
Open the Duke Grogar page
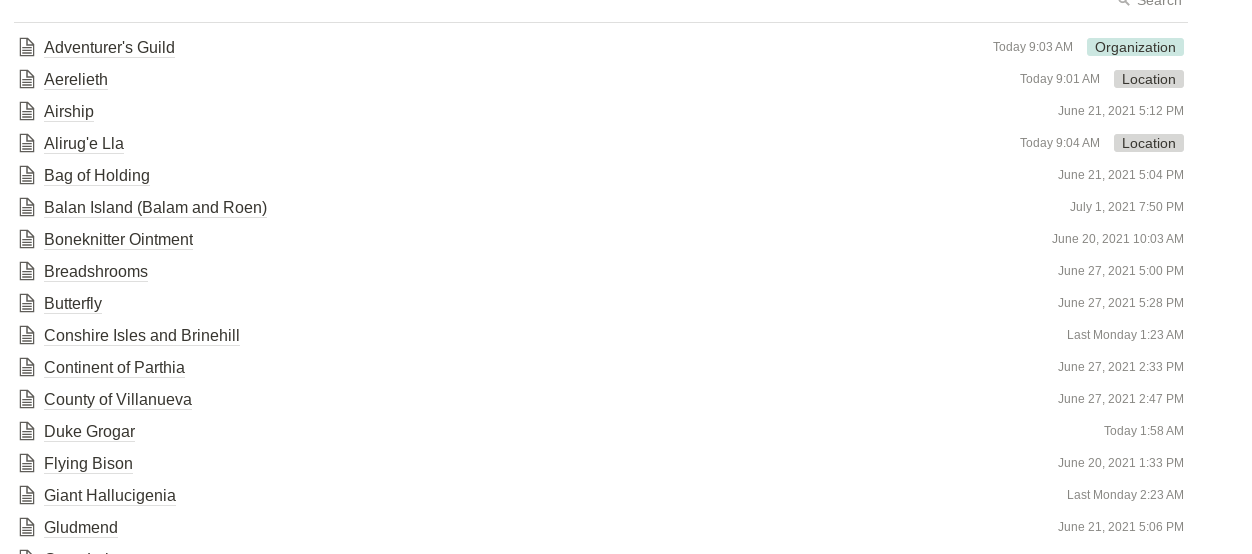89,431
